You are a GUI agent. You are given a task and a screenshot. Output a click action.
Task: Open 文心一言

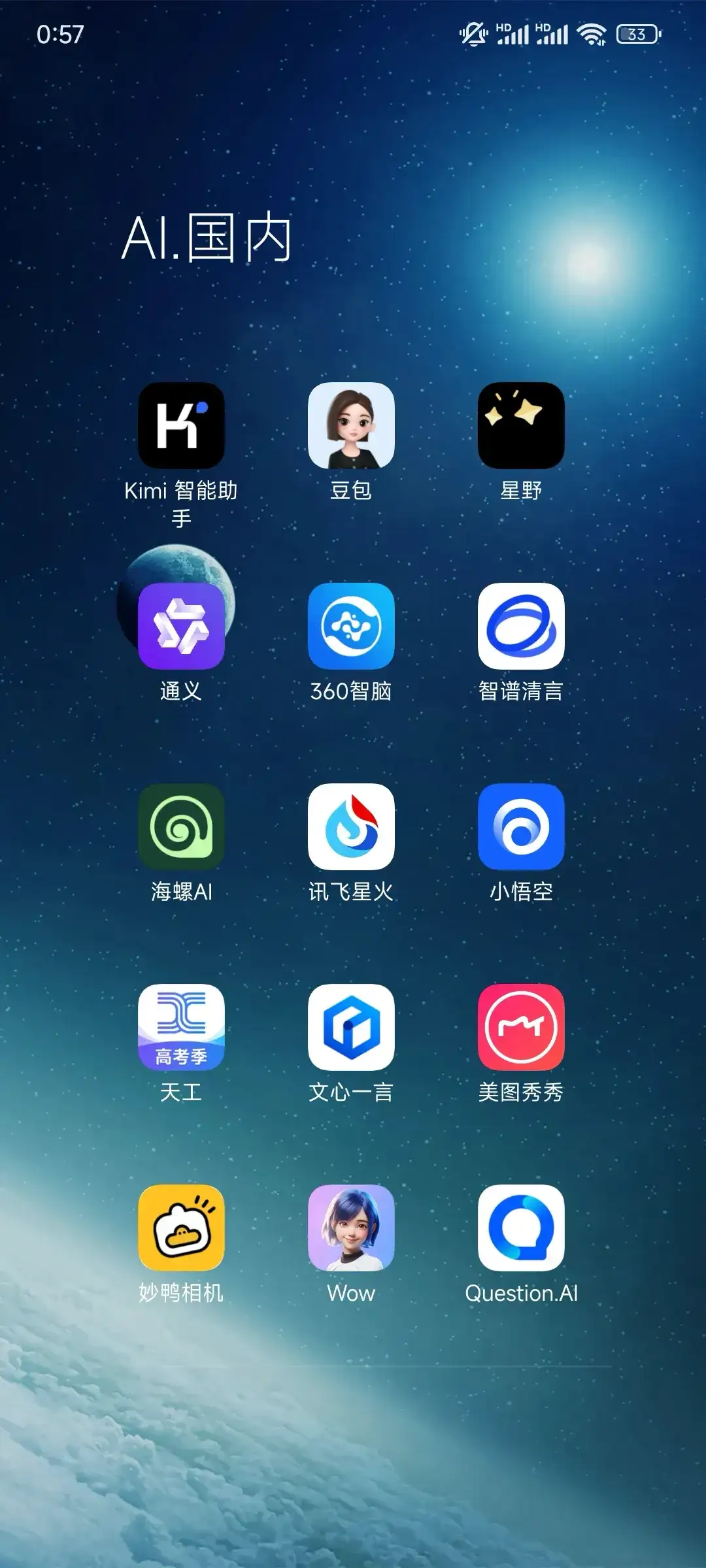[x=351, y=1027]
